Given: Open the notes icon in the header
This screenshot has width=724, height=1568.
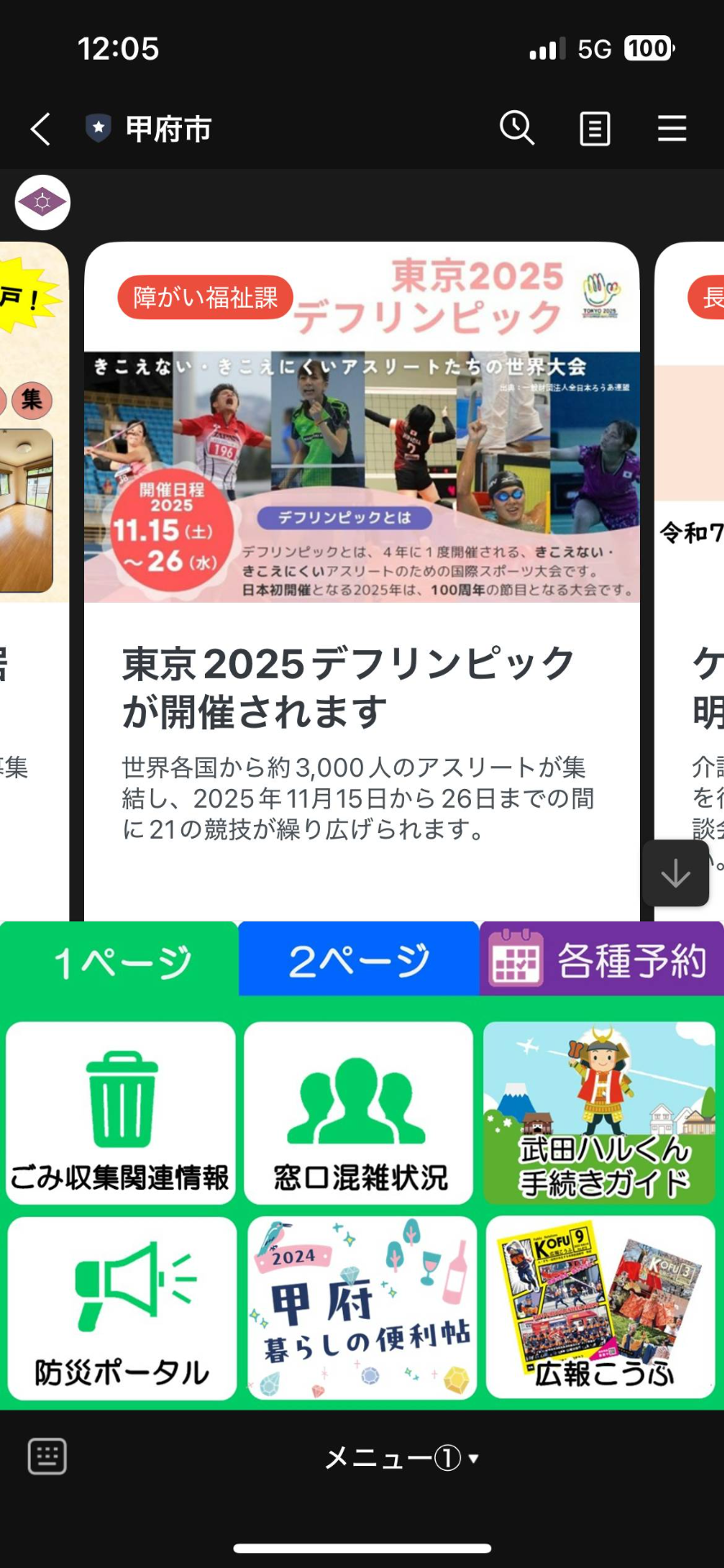Looking at the screenshot, I should [594, 129].
